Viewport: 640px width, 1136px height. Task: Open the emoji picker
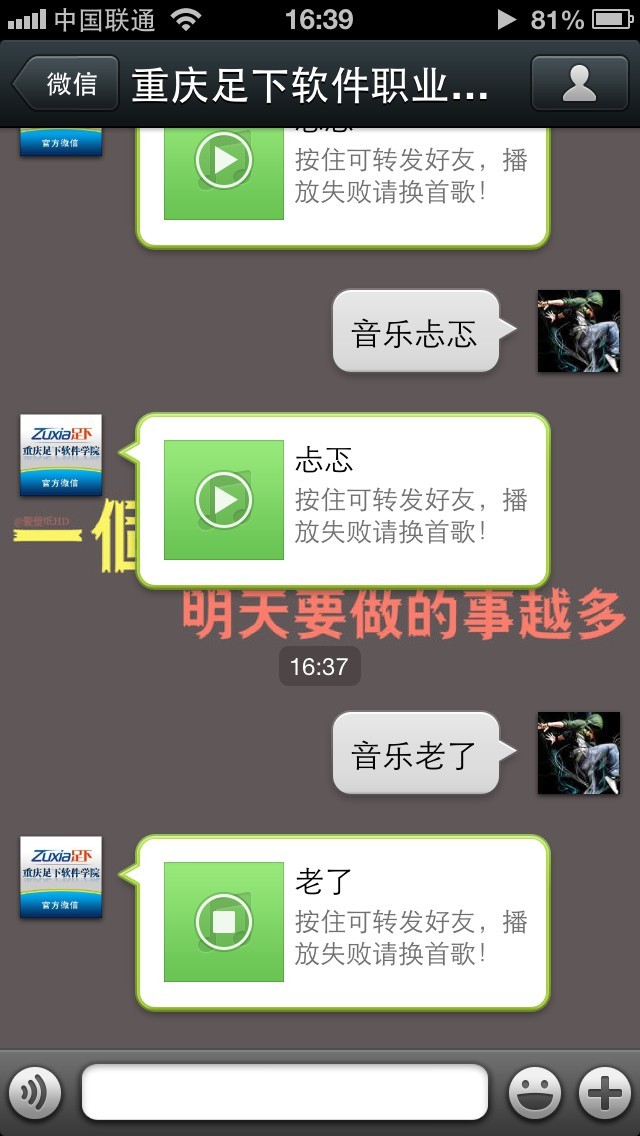(x=535, y=1093)
